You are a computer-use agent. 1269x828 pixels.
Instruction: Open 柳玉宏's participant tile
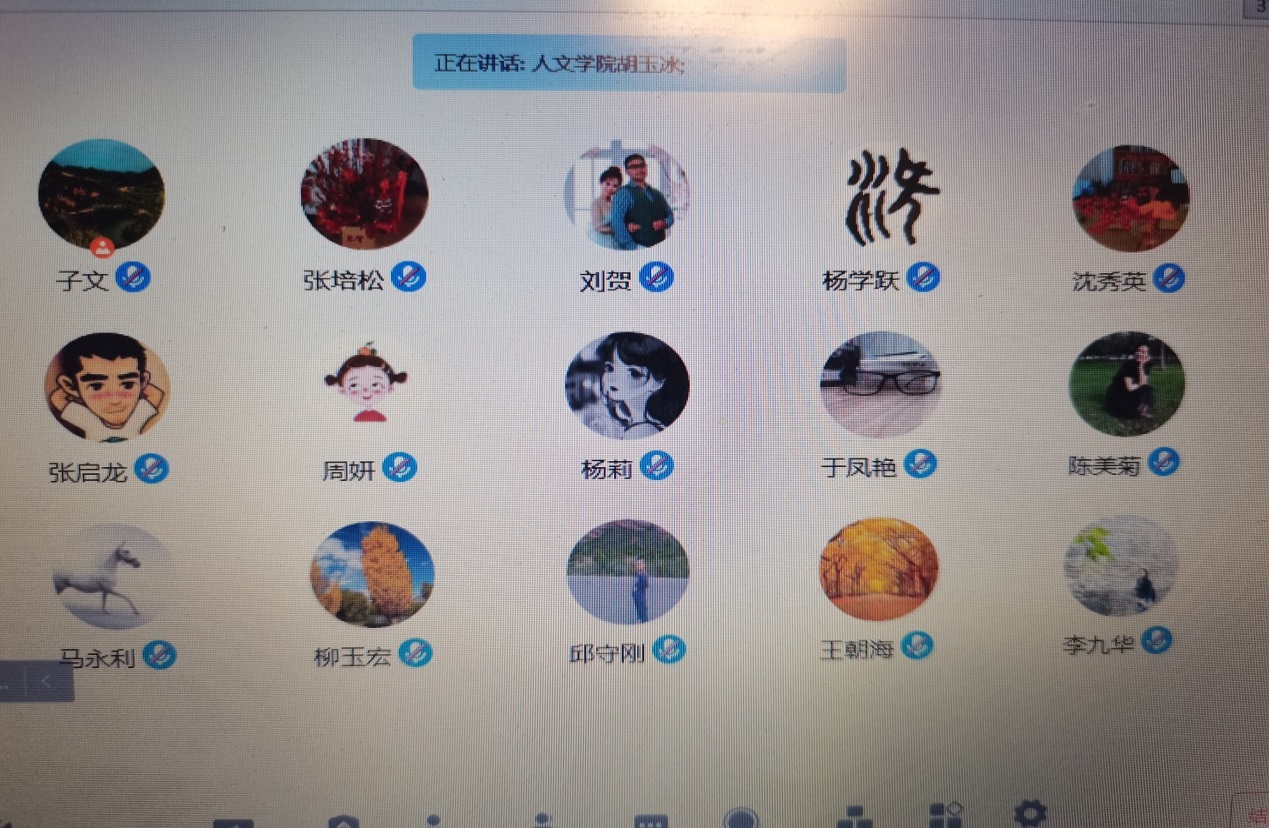372,574
